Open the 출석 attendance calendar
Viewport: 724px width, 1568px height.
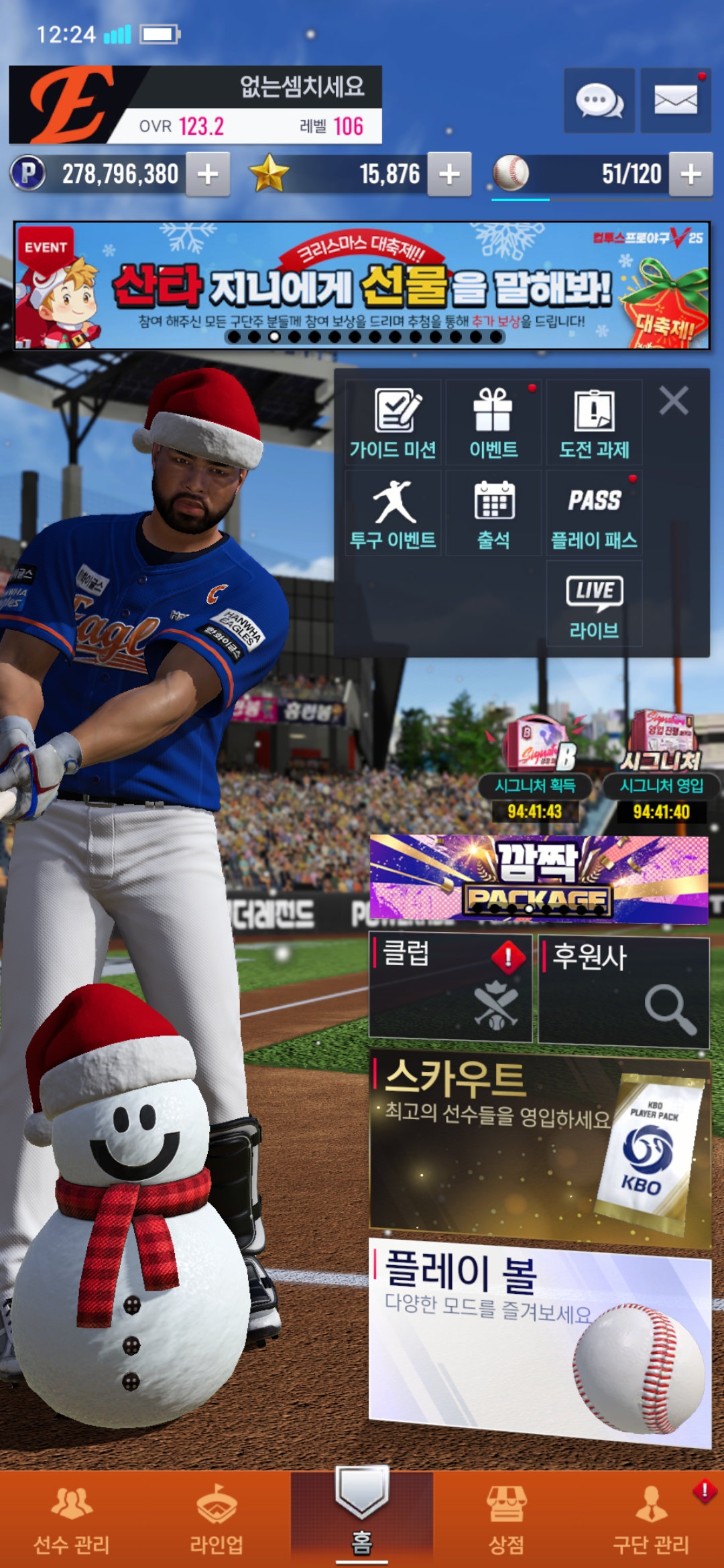coord(493,513)
